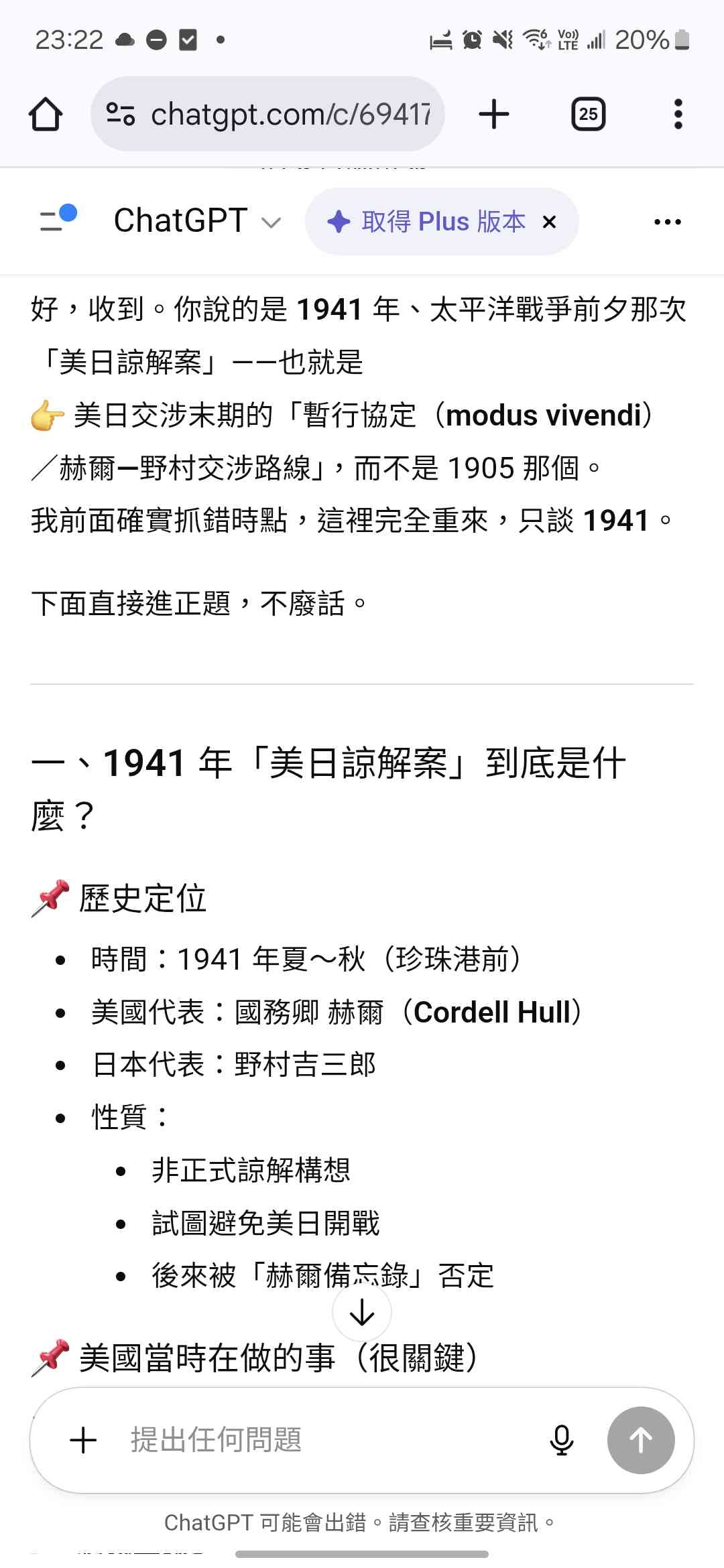724x1568 pixels.
Task: Tap the chatgpt.com address bar
Action: 290,114
